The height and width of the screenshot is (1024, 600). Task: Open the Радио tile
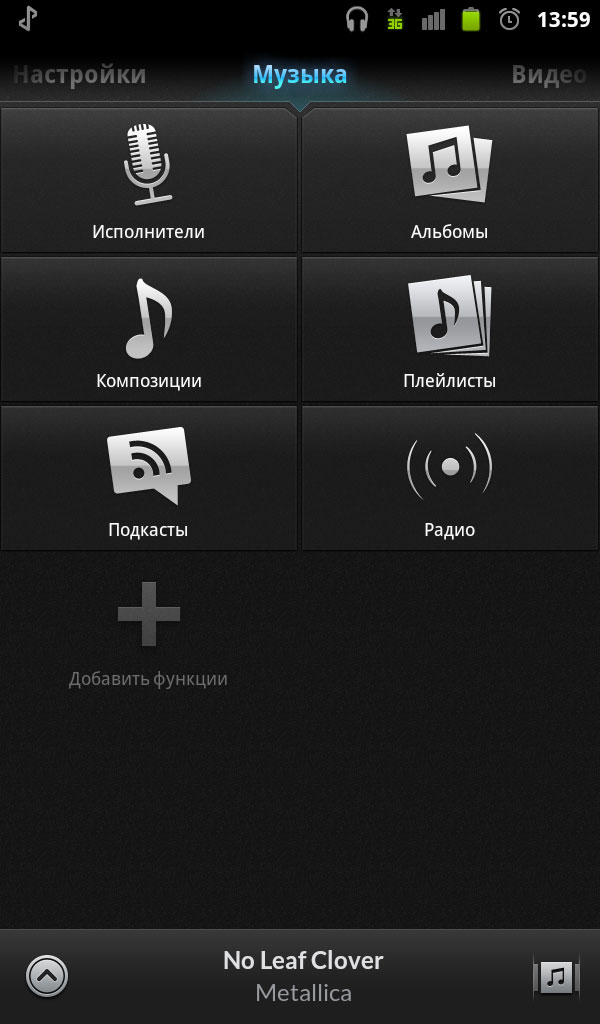(450, 477)
